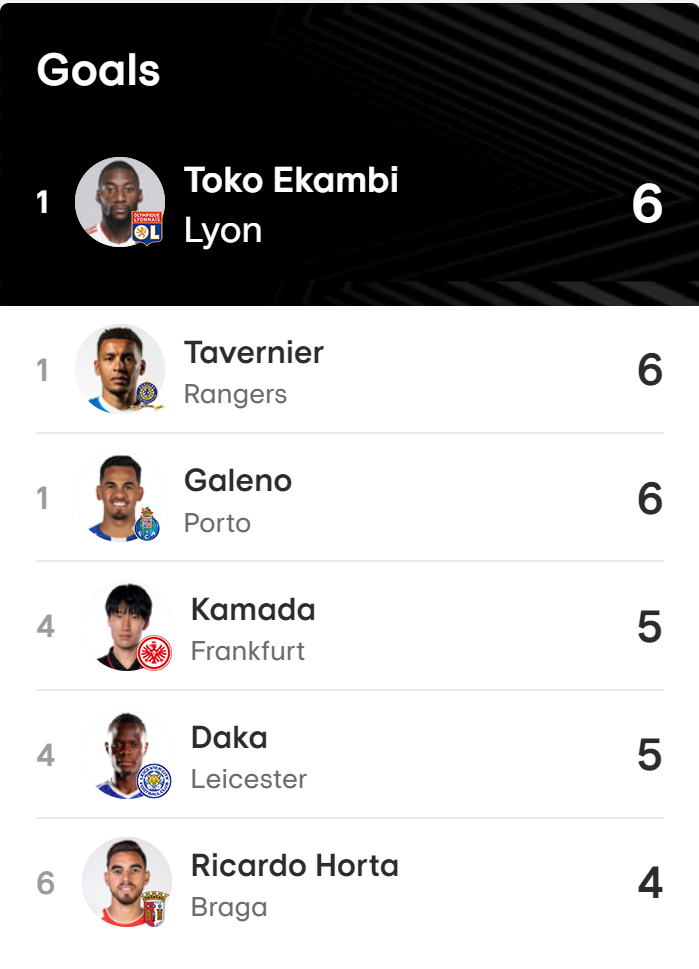Show Ricardo Horta's player details

[294, 866]
